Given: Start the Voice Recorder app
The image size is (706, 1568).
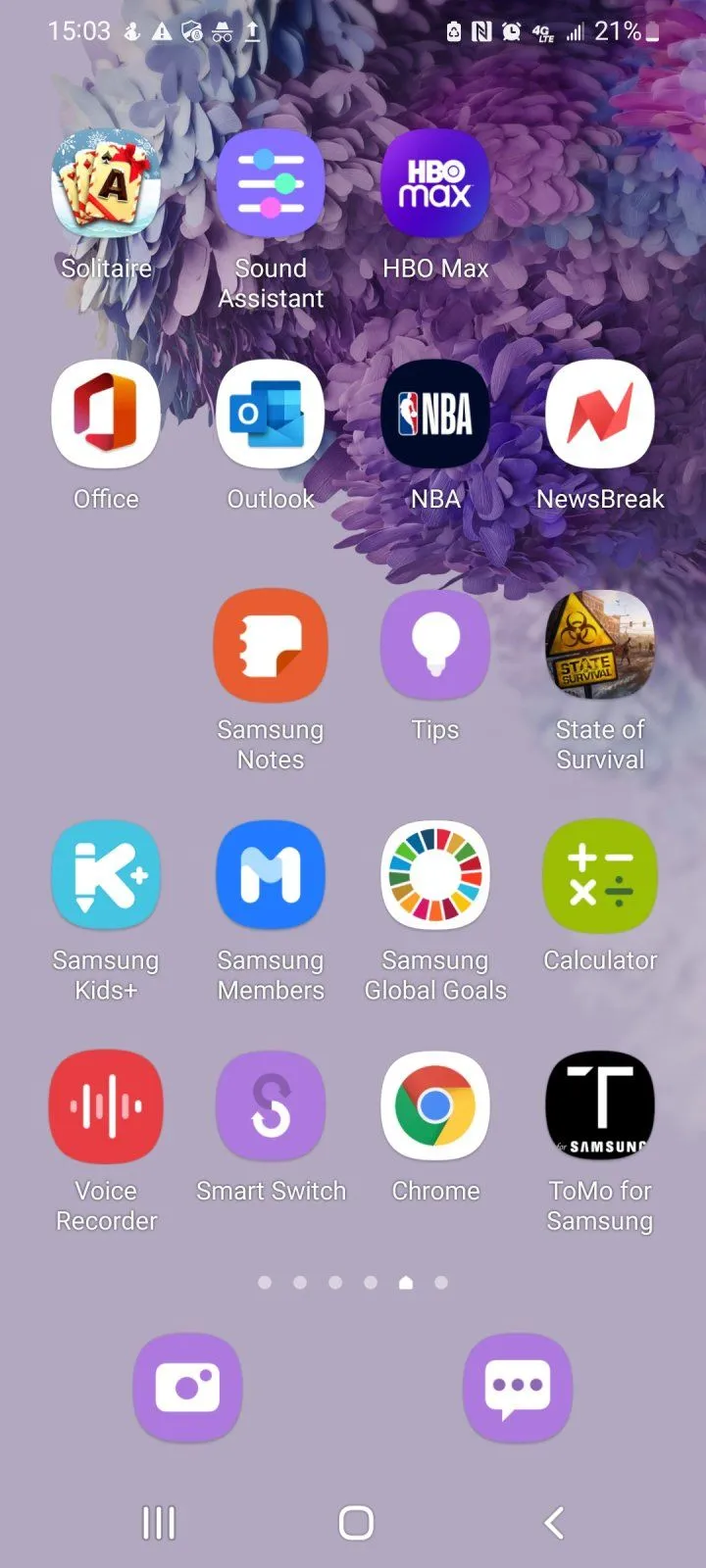Looking at the screenshot, I should [106, 1106].
